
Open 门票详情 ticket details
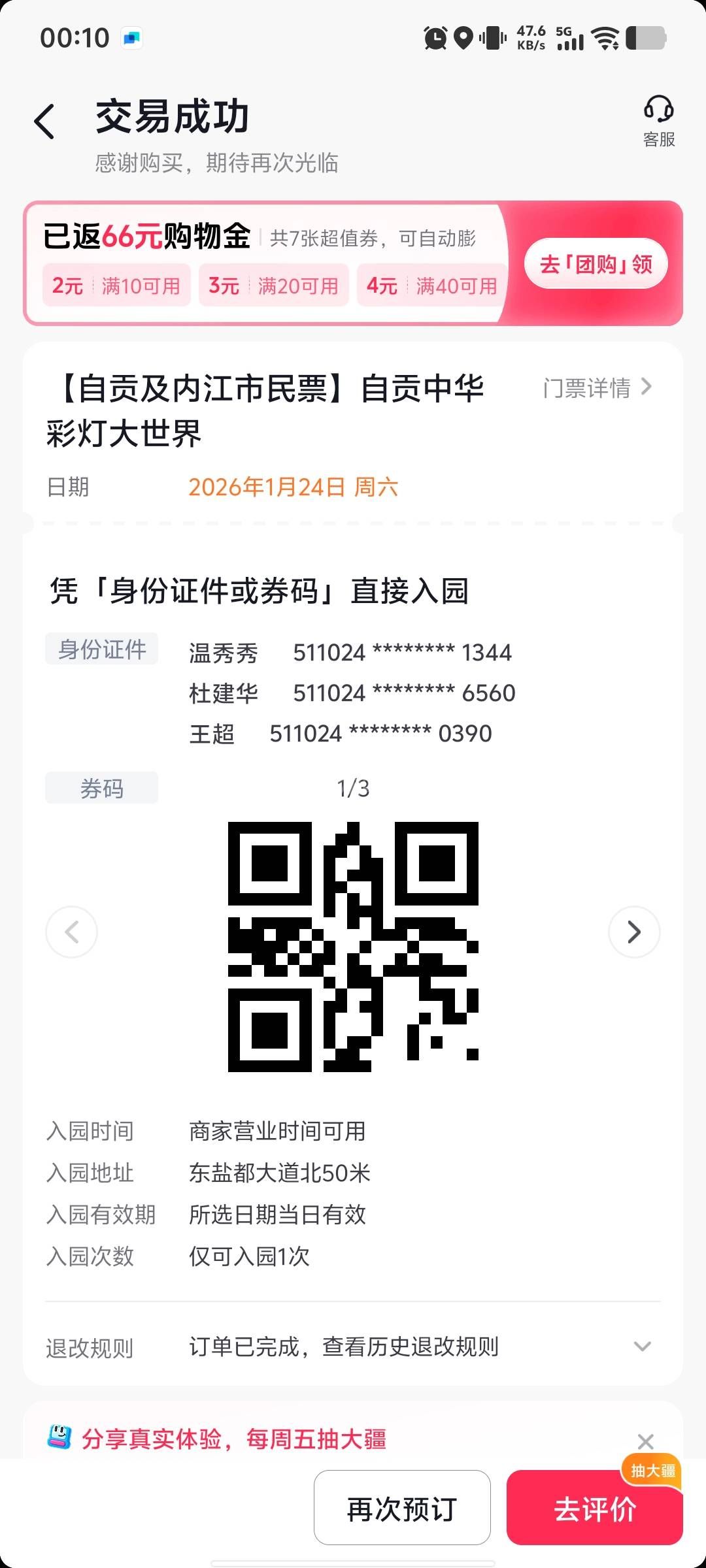point(597,387)
